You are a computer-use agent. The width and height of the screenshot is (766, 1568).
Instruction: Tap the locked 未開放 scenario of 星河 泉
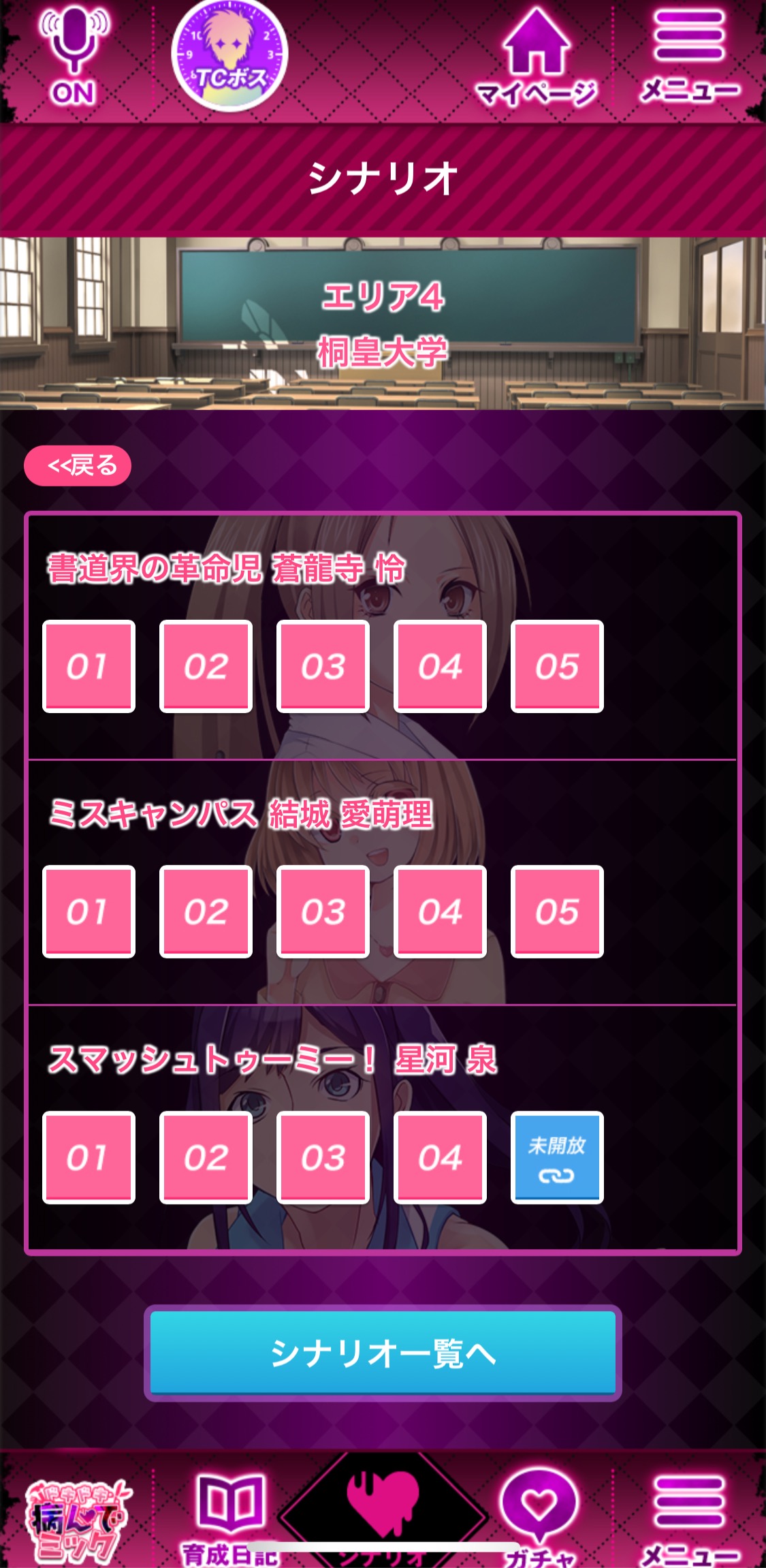(x=557, y=1157)
